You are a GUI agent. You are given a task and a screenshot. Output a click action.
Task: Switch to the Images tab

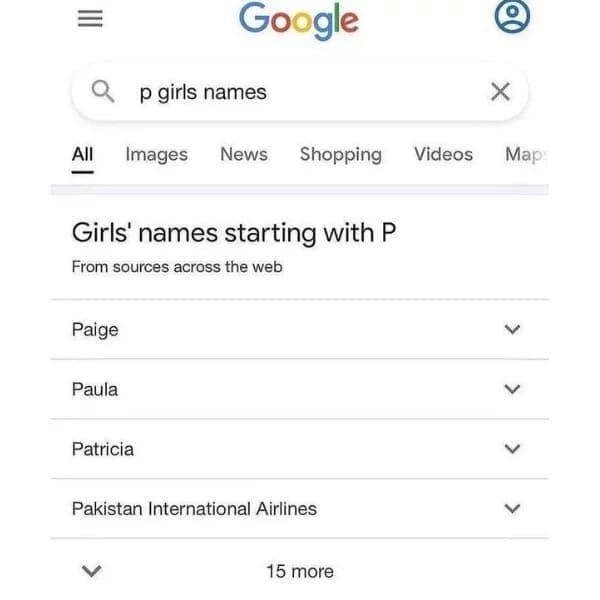[x=156, y=154]
